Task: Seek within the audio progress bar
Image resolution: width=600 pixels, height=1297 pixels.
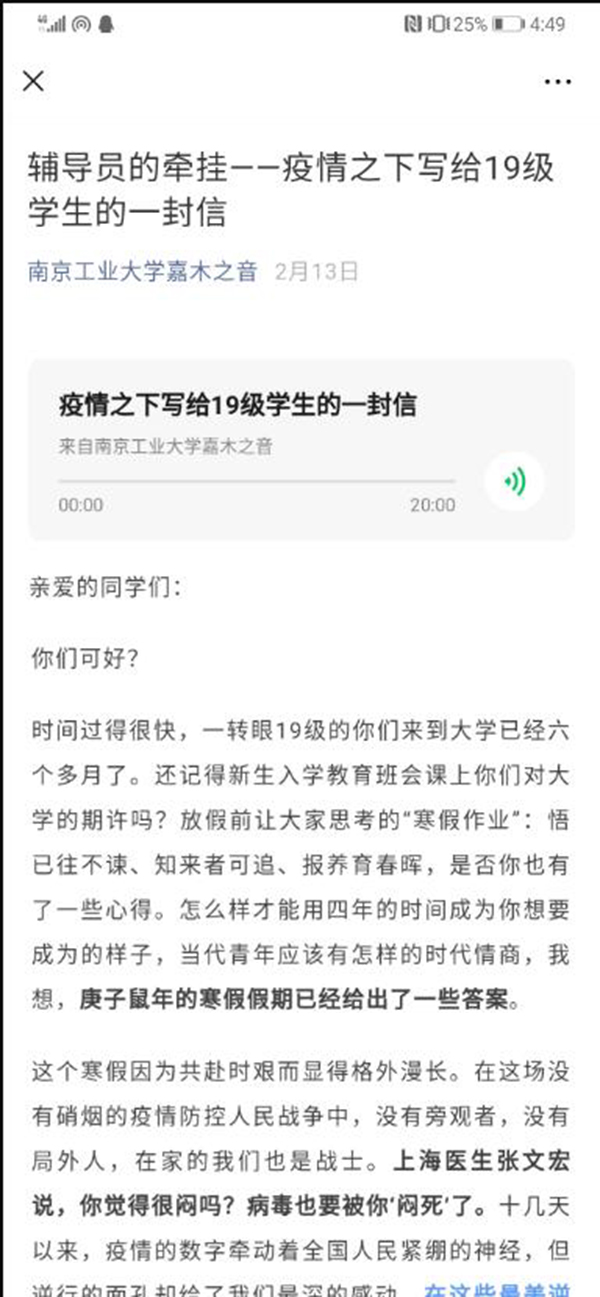Action: (x=257, y=482)
